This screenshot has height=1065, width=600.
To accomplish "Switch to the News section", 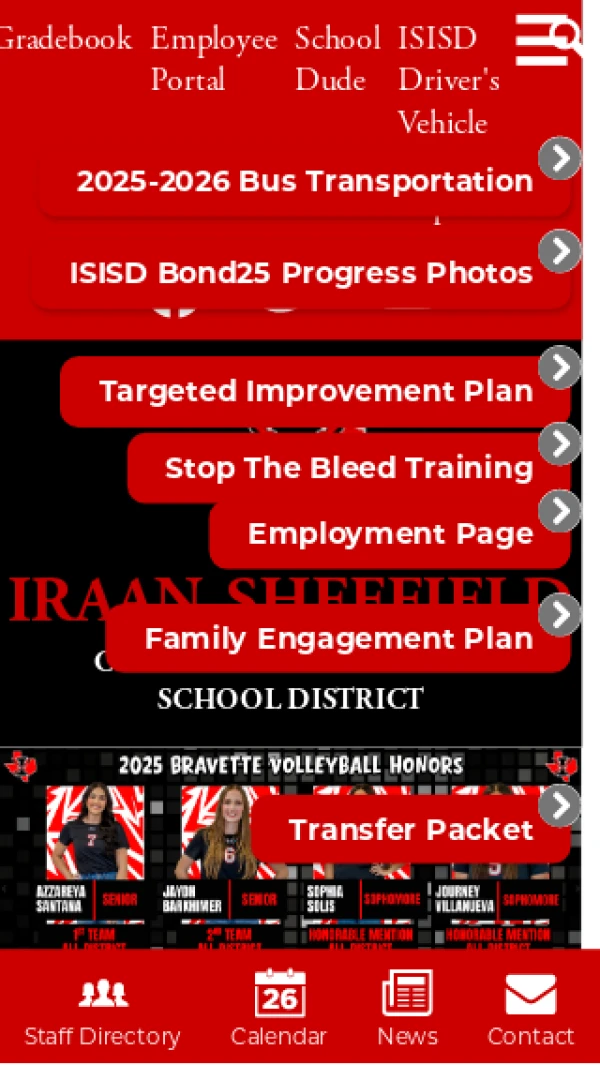I will coord(407,1008).
